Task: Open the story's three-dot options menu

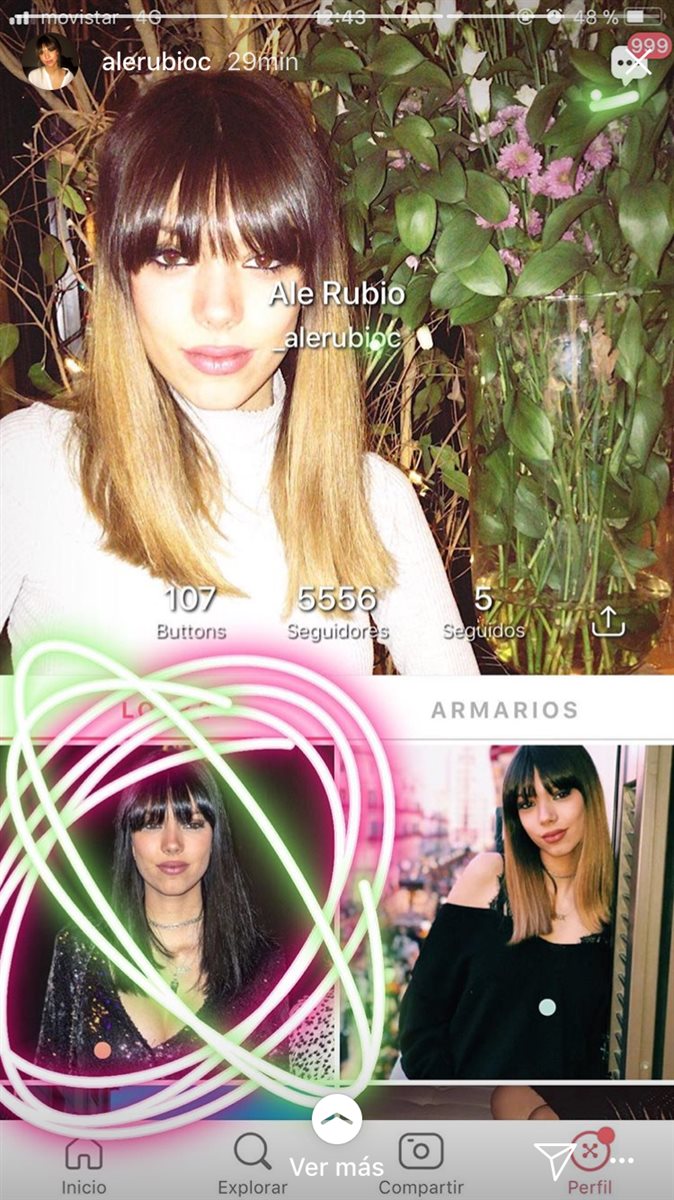Action: click(621, 1161)
